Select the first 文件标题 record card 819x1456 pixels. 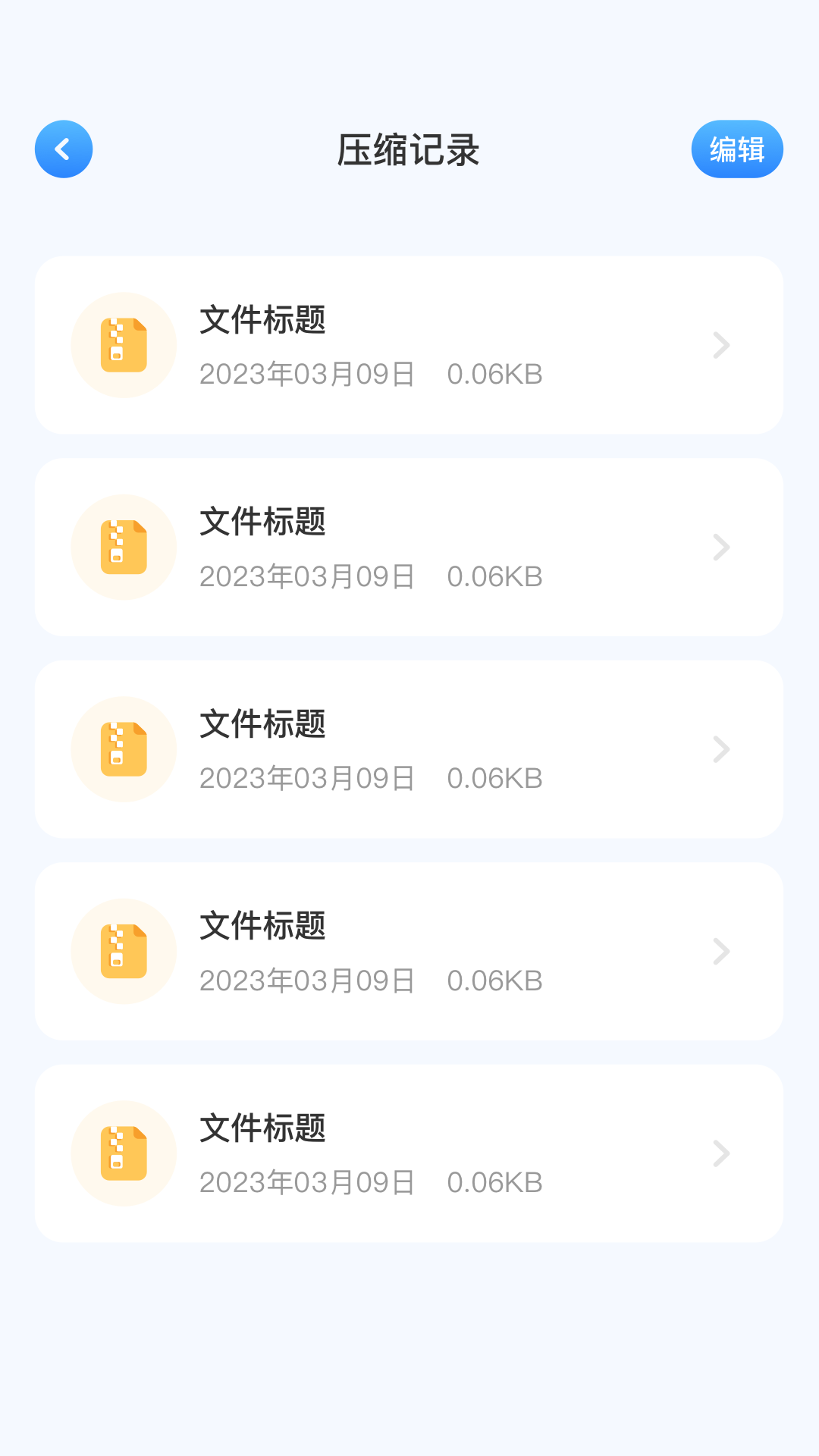click(x=409, y=345)
